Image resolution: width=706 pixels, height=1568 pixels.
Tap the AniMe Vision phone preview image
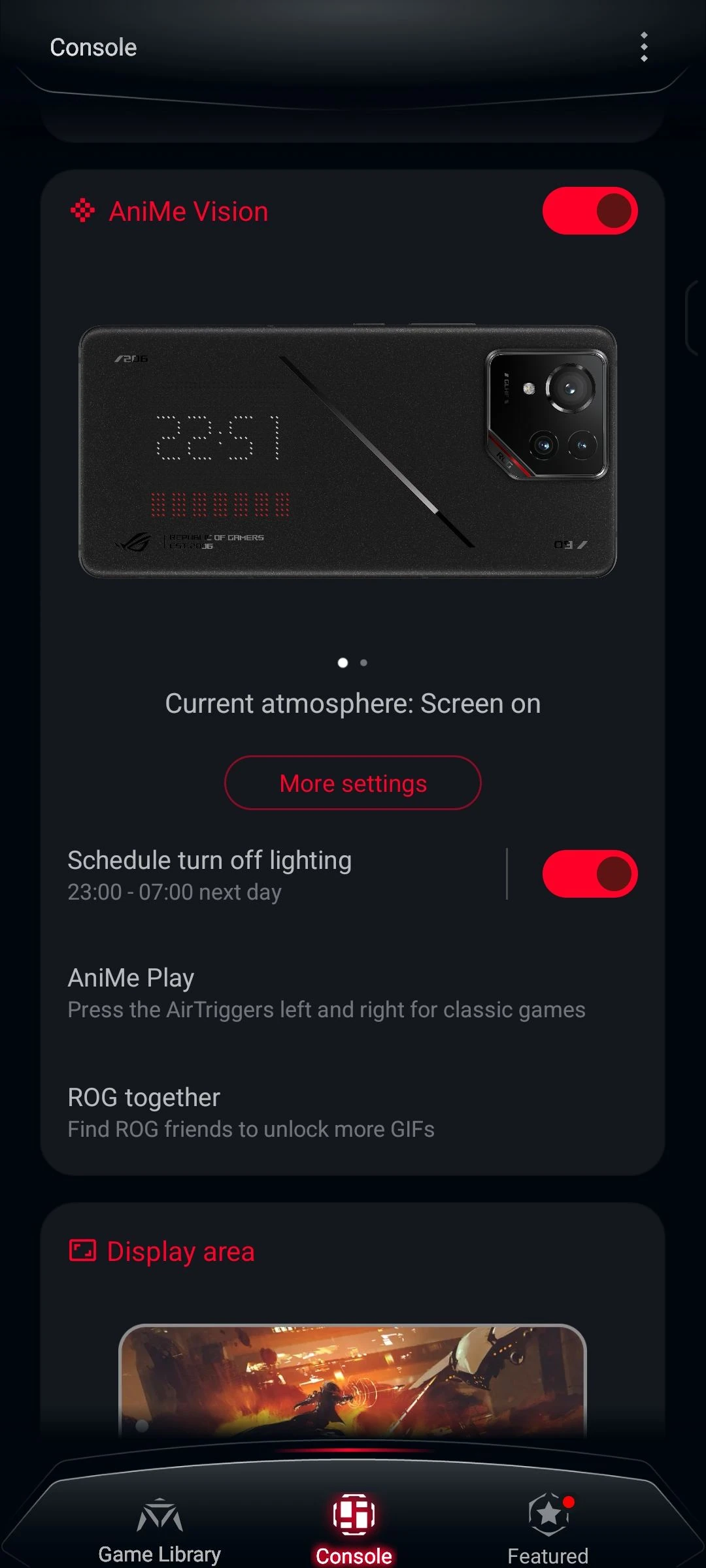click(348, 451)
